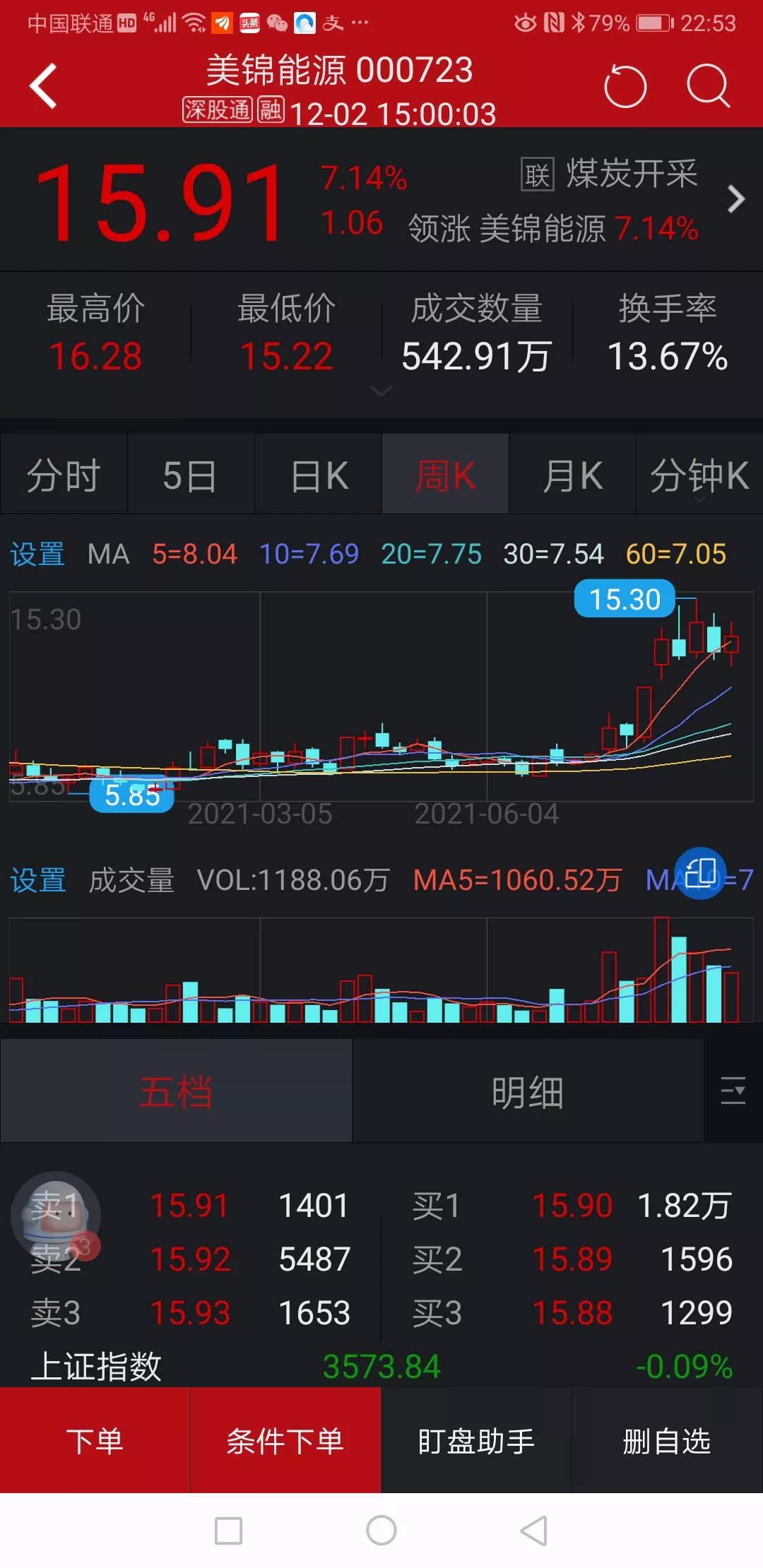Open 条件下单 conditional order
This screenshot has width=763, height=1568.
(x=285, y=1441)
